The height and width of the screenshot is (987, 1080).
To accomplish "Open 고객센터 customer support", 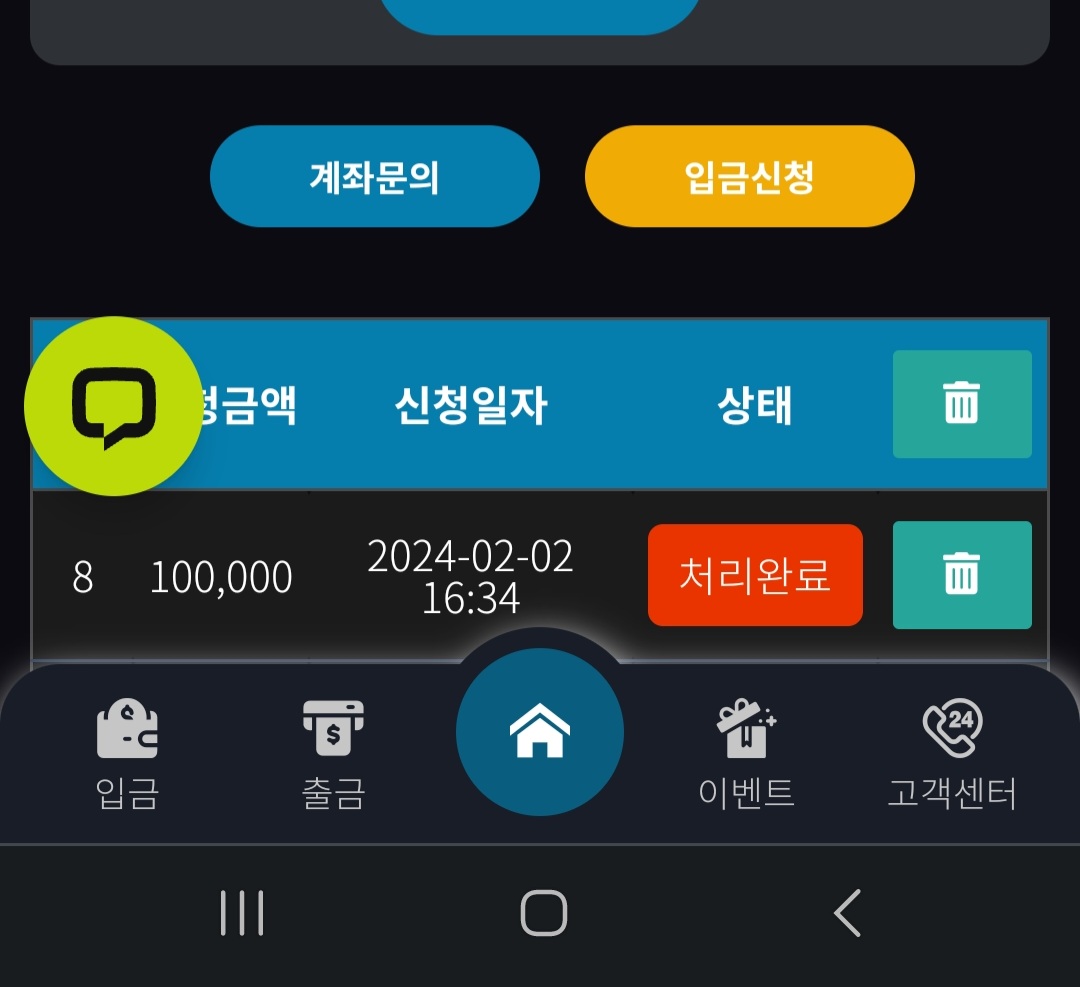I will tap(952, 755).
